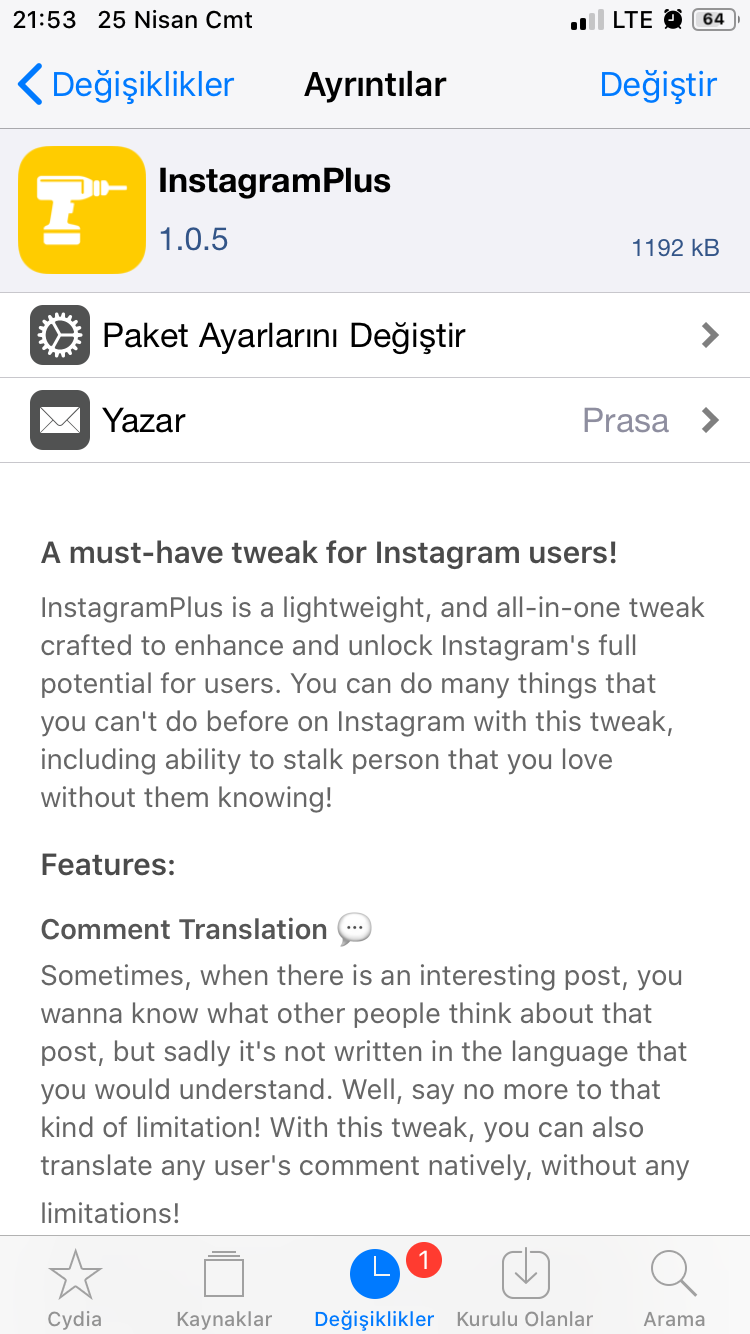
Task: Switch to the Cydia tab
Action: [75, 1287]
